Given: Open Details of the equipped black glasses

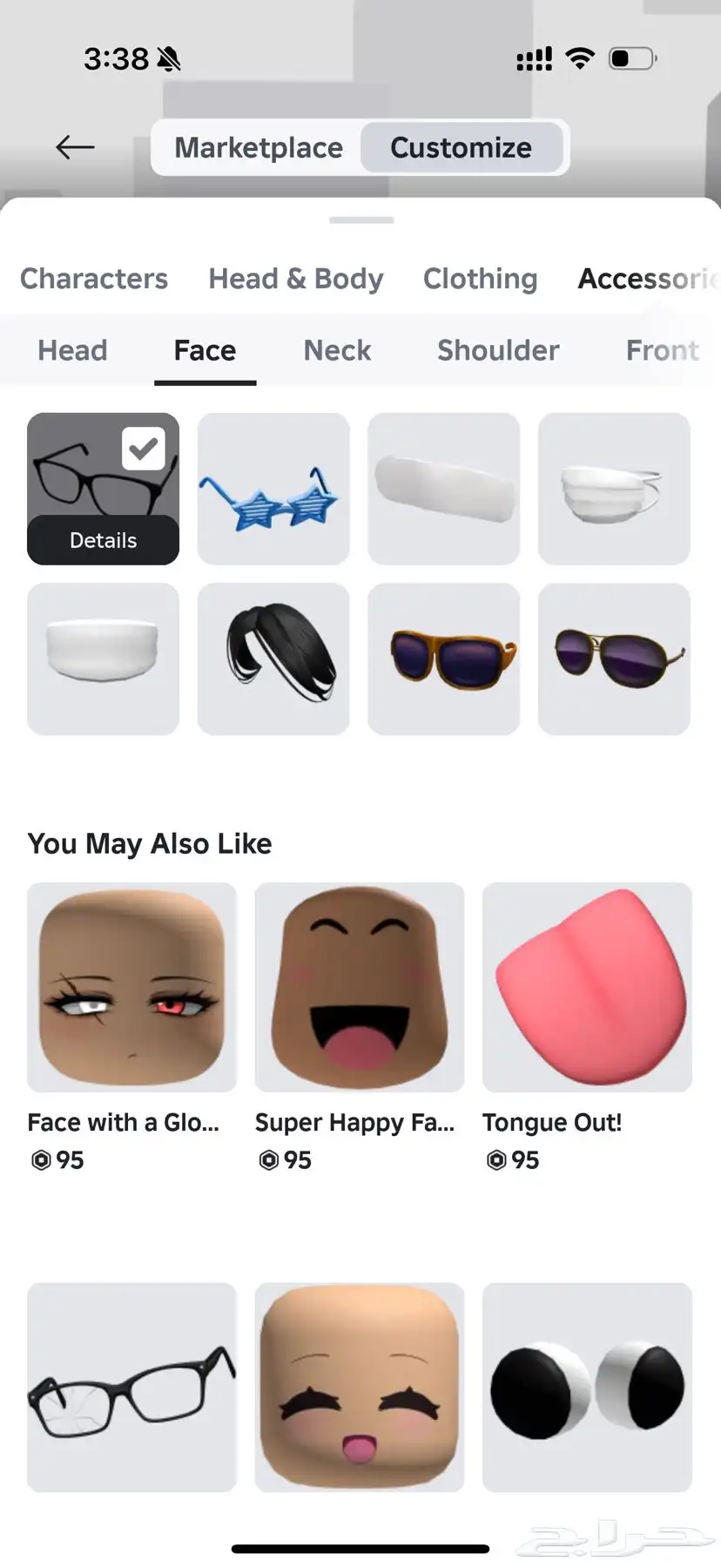Looking at the screenshot, I should pos(103,541).
